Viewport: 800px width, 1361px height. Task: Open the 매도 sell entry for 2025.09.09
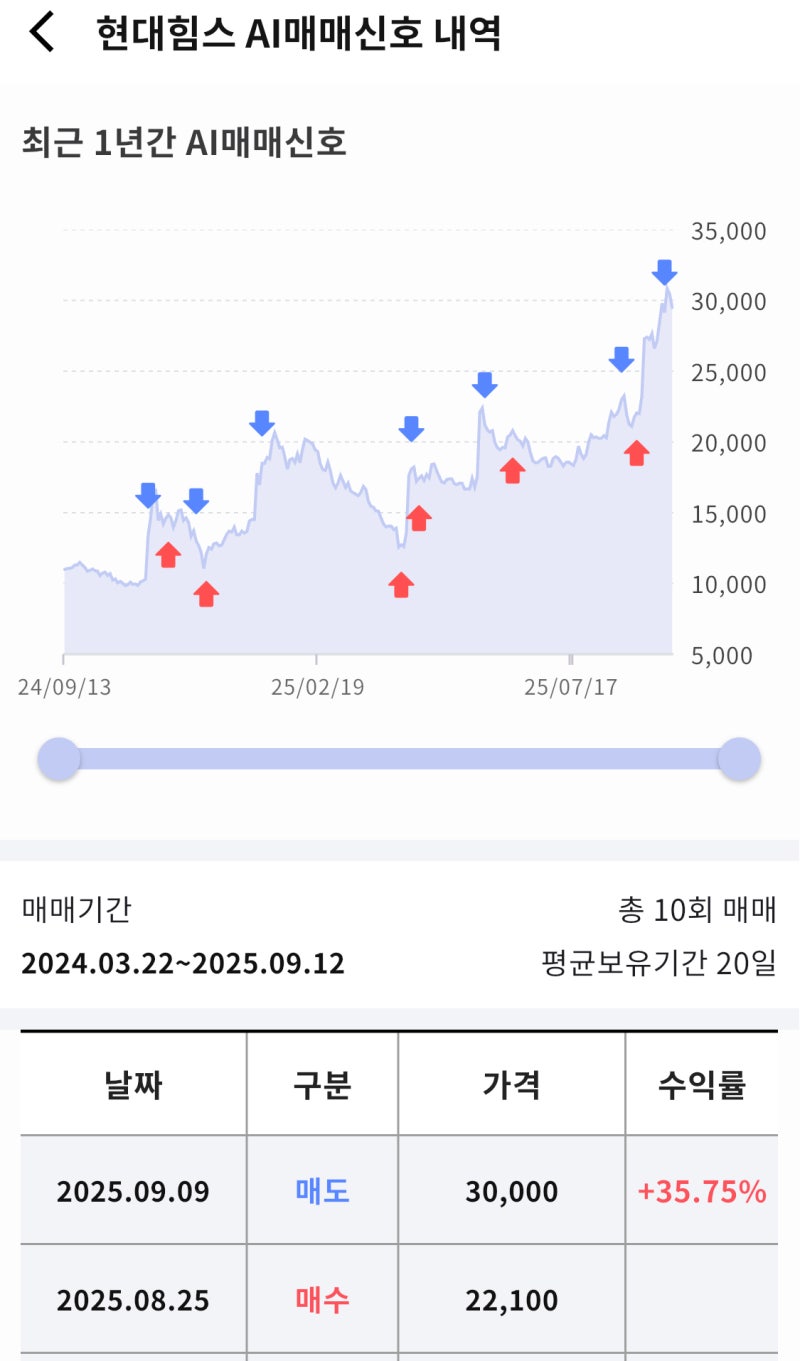(322, 1191)
